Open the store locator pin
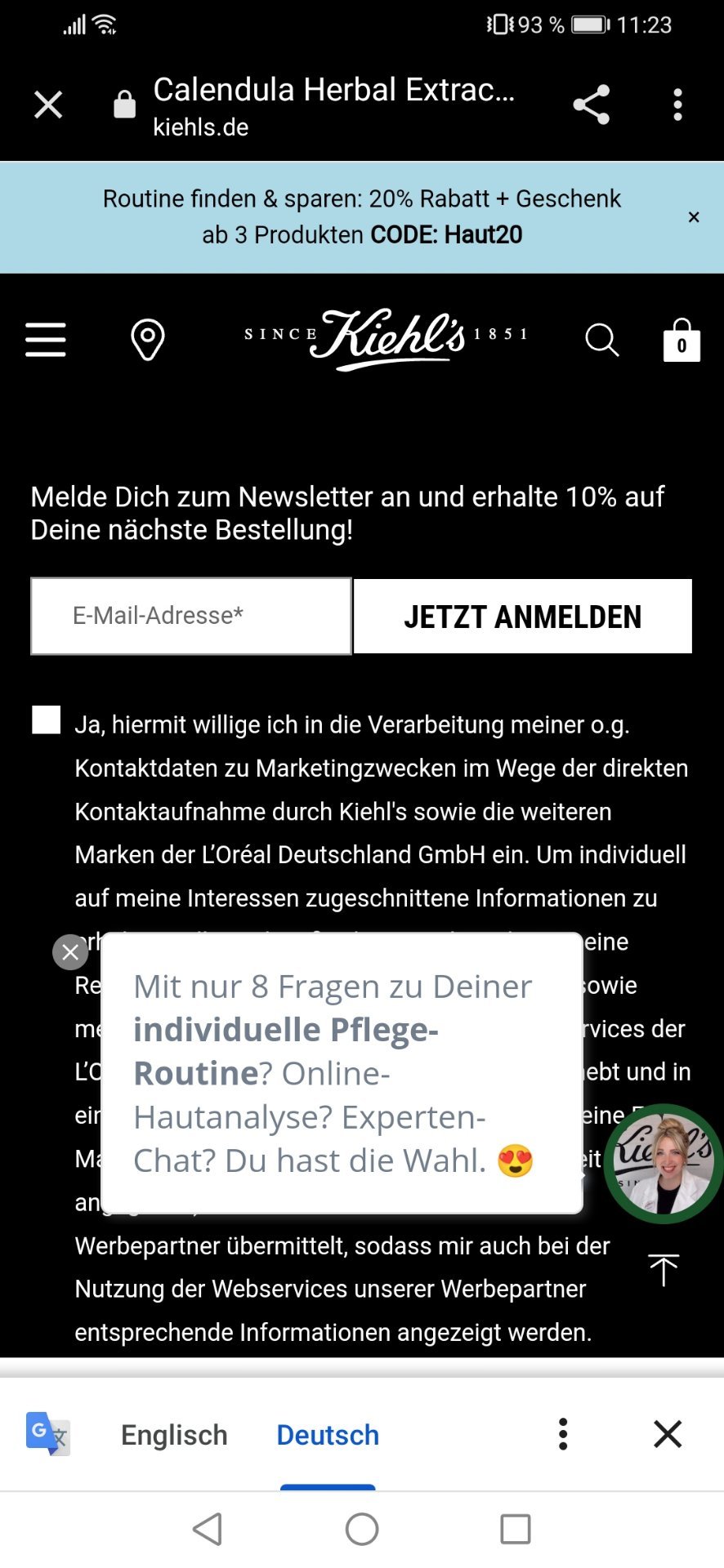The width and height of the screenshot is (724, 1568). point(148,340)
